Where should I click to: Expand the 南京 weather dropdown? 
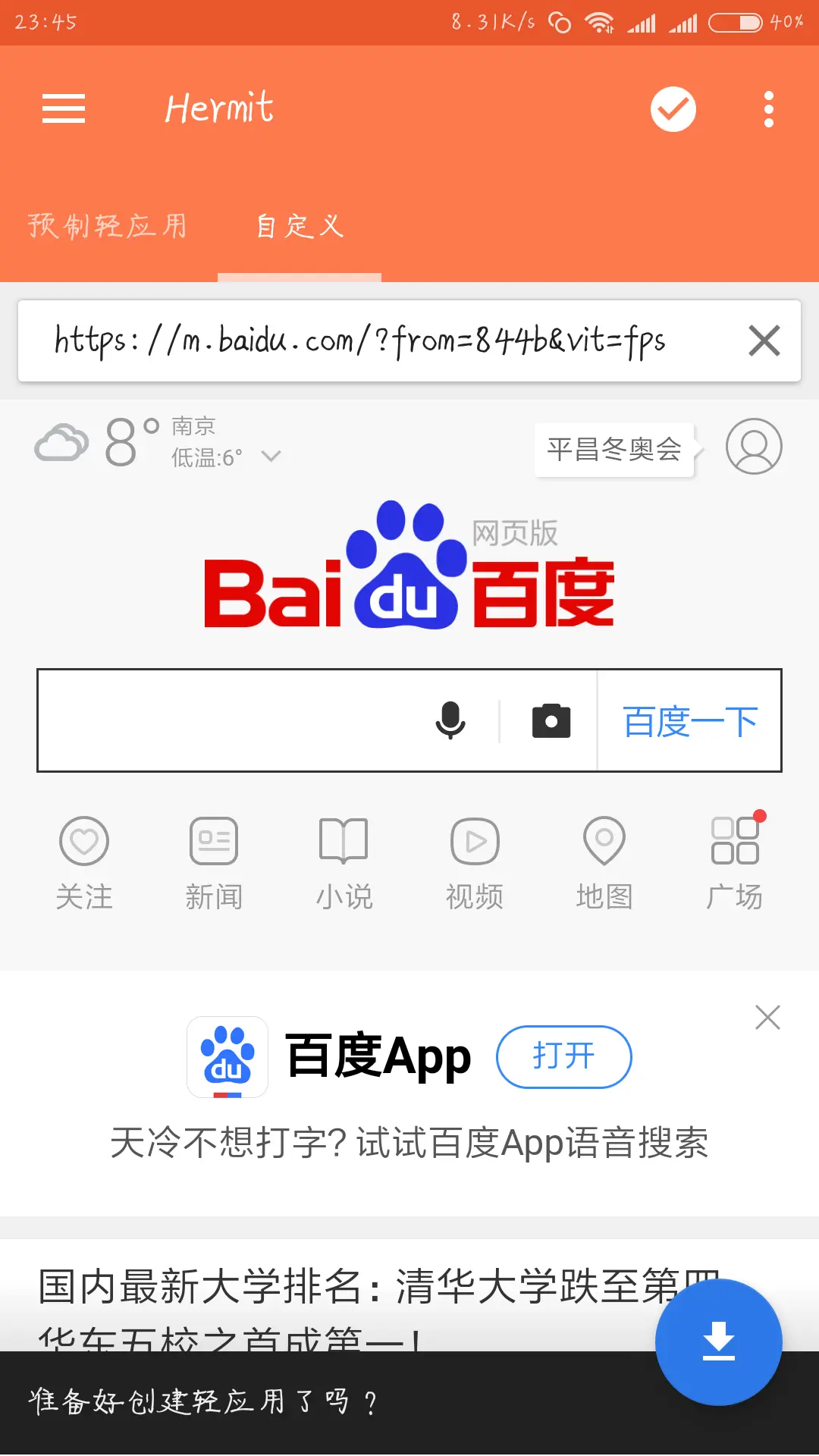(271, 456)
